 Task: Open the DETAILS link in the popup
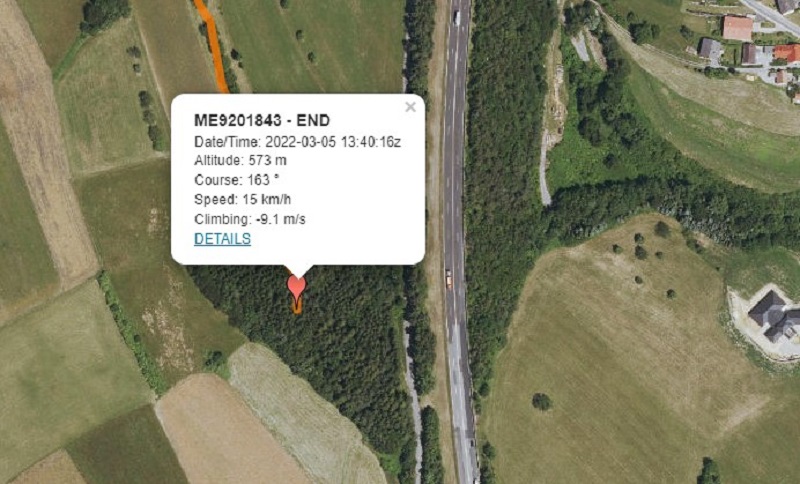click(x=222, y=239)
